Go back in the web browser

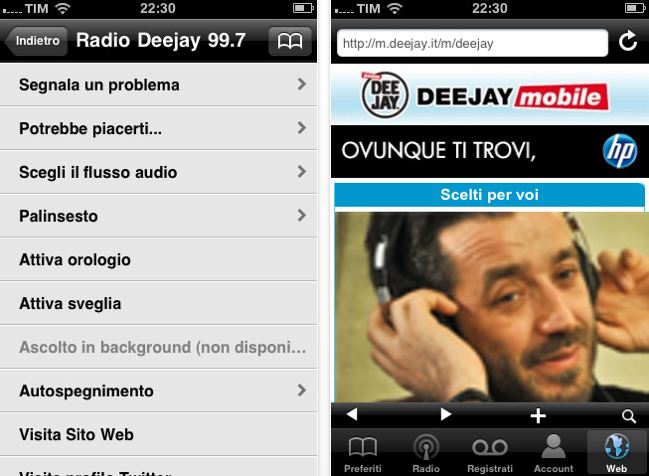pos(351,414)
